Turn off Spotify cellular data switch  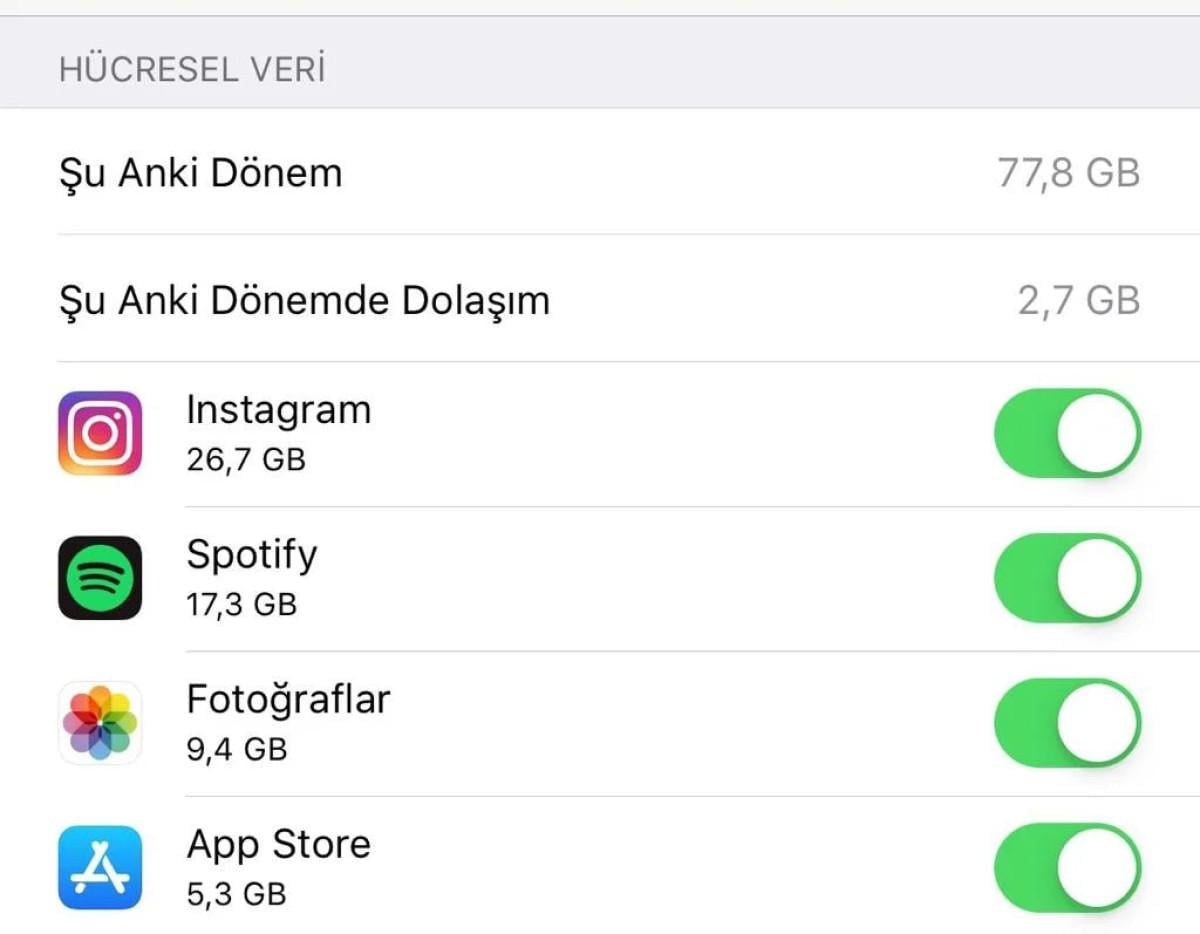pyautogui.click(x=1066, y=579)
